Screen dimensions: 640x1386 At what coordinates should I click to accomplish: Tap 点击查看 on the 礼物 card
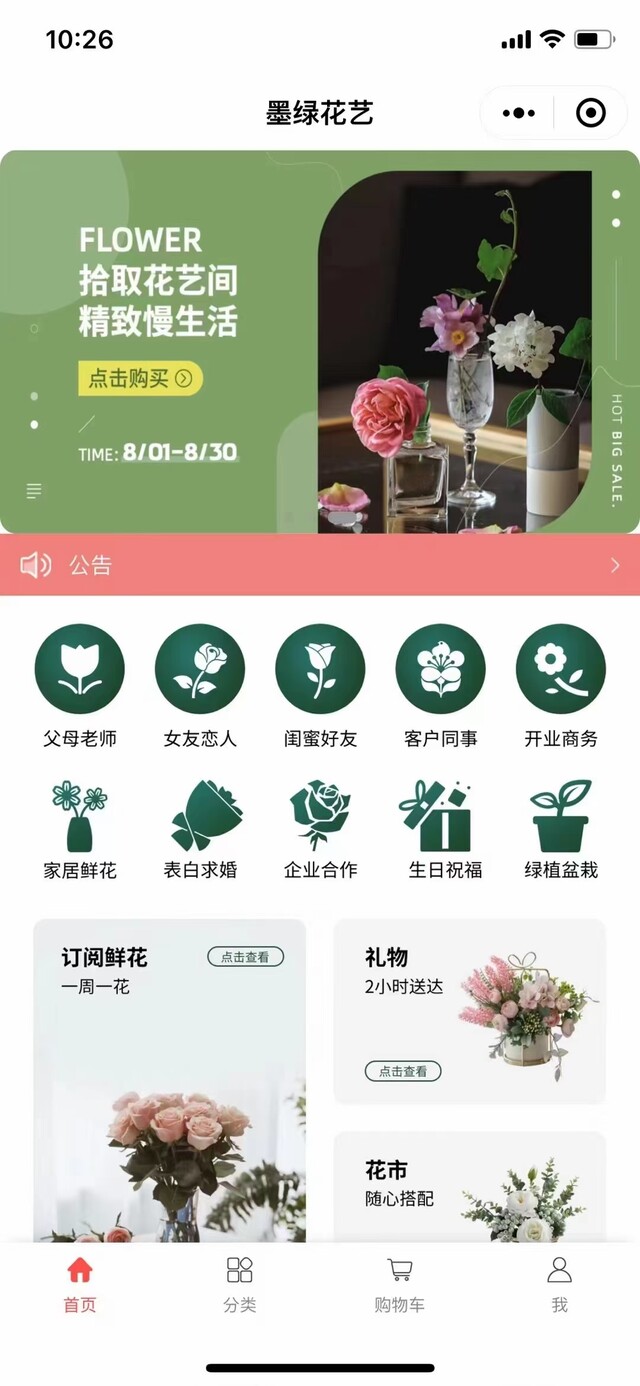(403, 1071)
